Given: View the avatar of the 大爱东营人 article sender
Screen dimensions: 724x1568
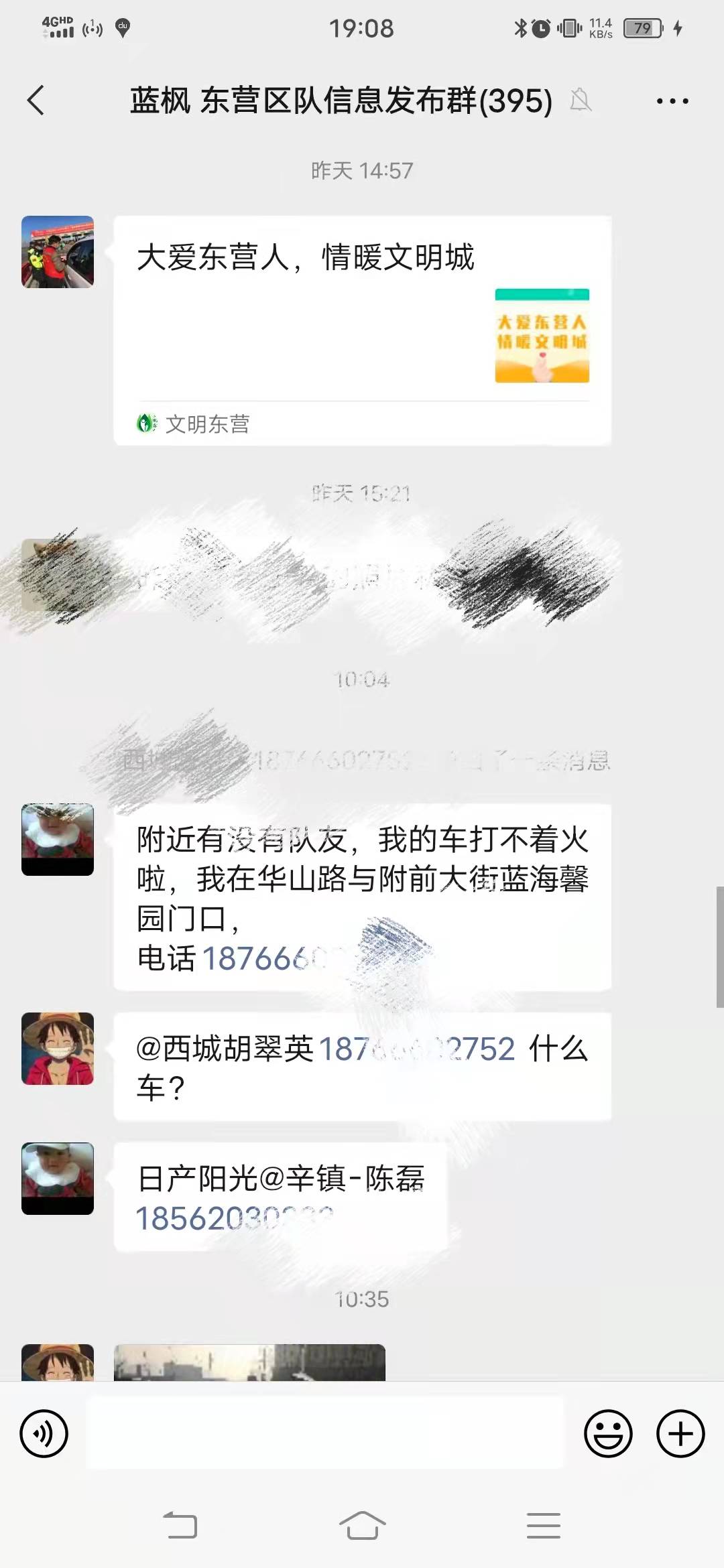Looking at the screenshot, I should pos(58,252).
